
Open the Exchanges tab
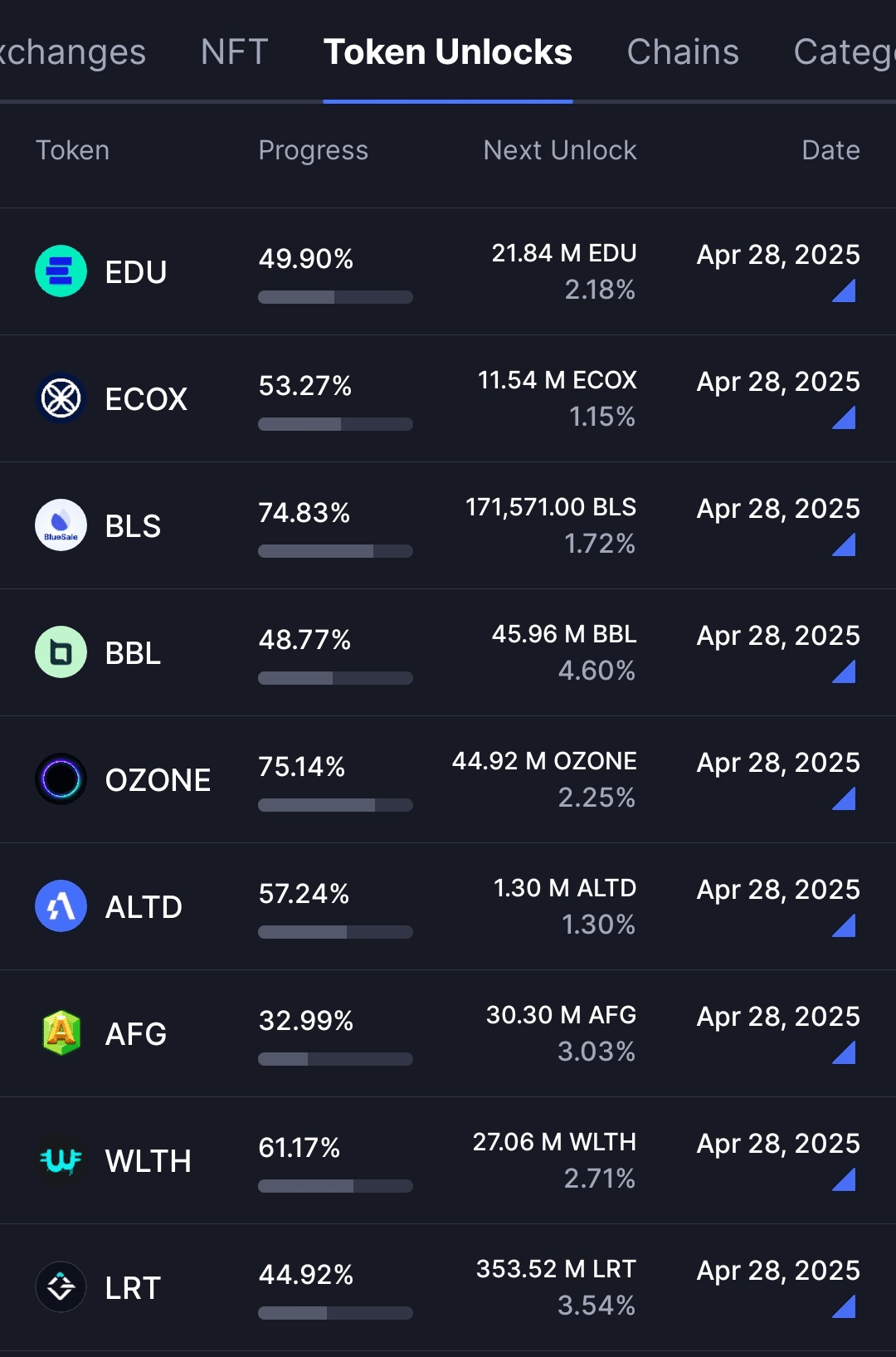pyautogui.click(x=73, y=52)
